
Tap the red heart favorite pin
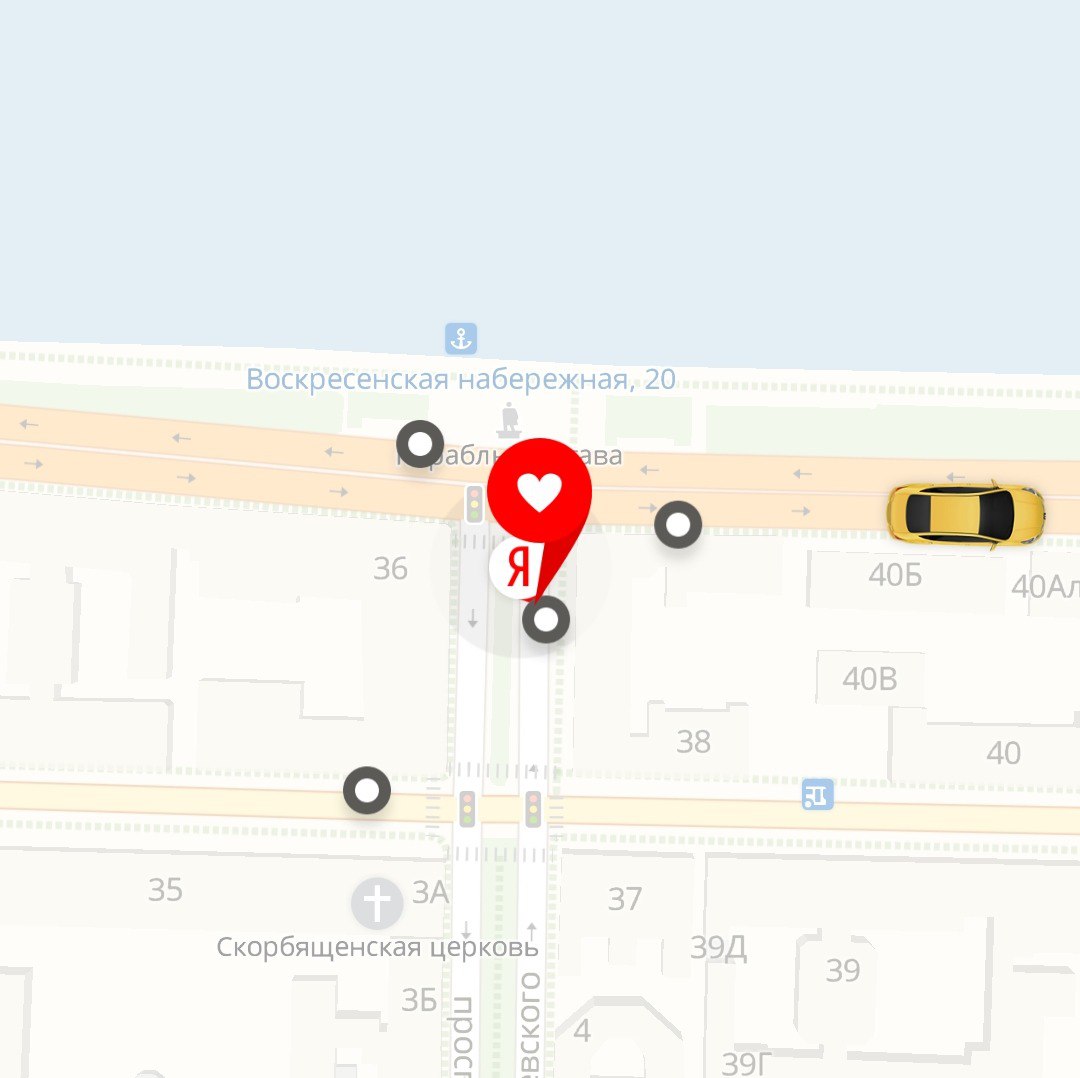540,491
